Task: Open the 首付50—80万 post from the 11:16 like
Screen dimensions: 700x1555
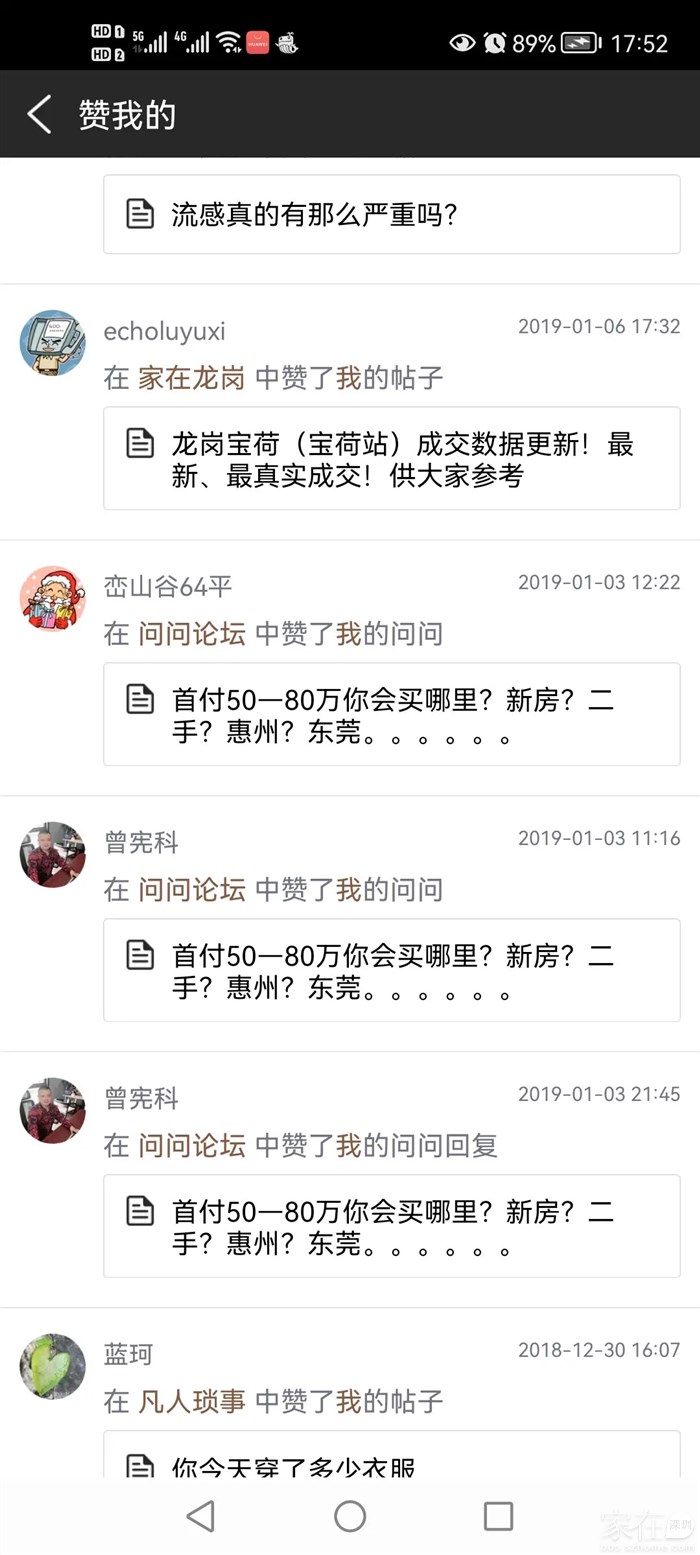Action: [391, 971]
